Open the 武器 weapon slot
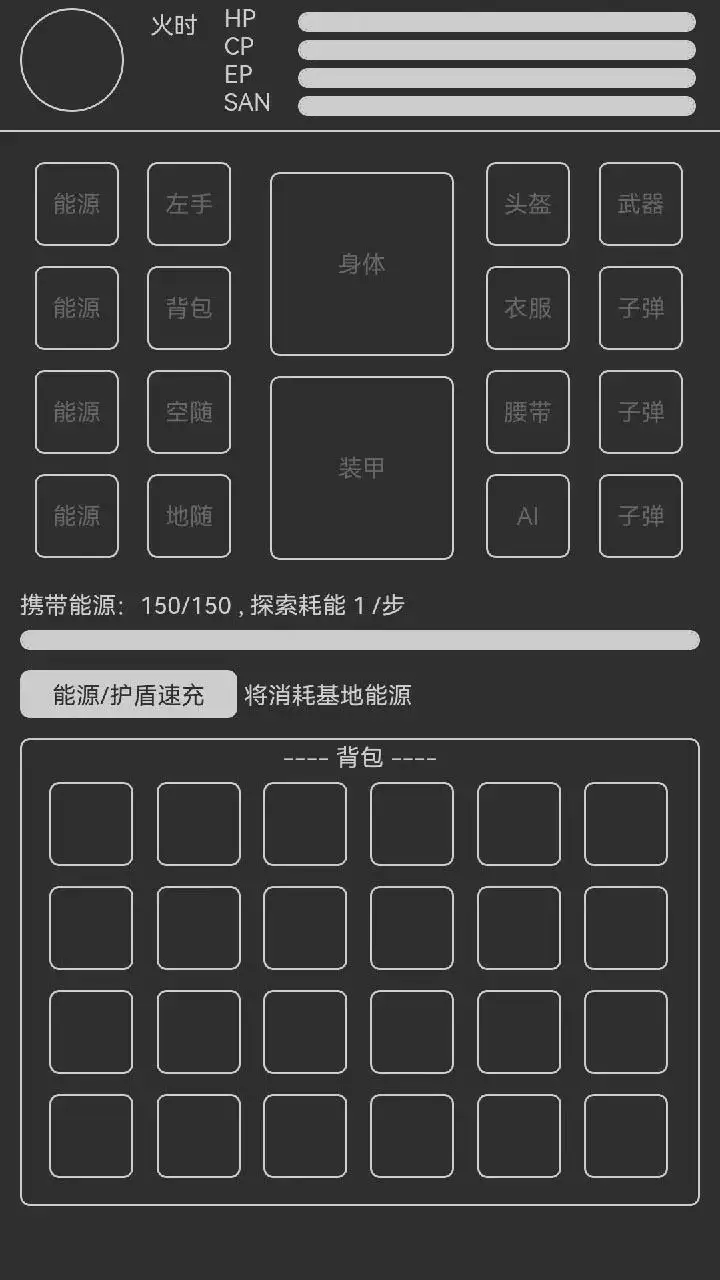720x1280 pixels. coord(641,204)
